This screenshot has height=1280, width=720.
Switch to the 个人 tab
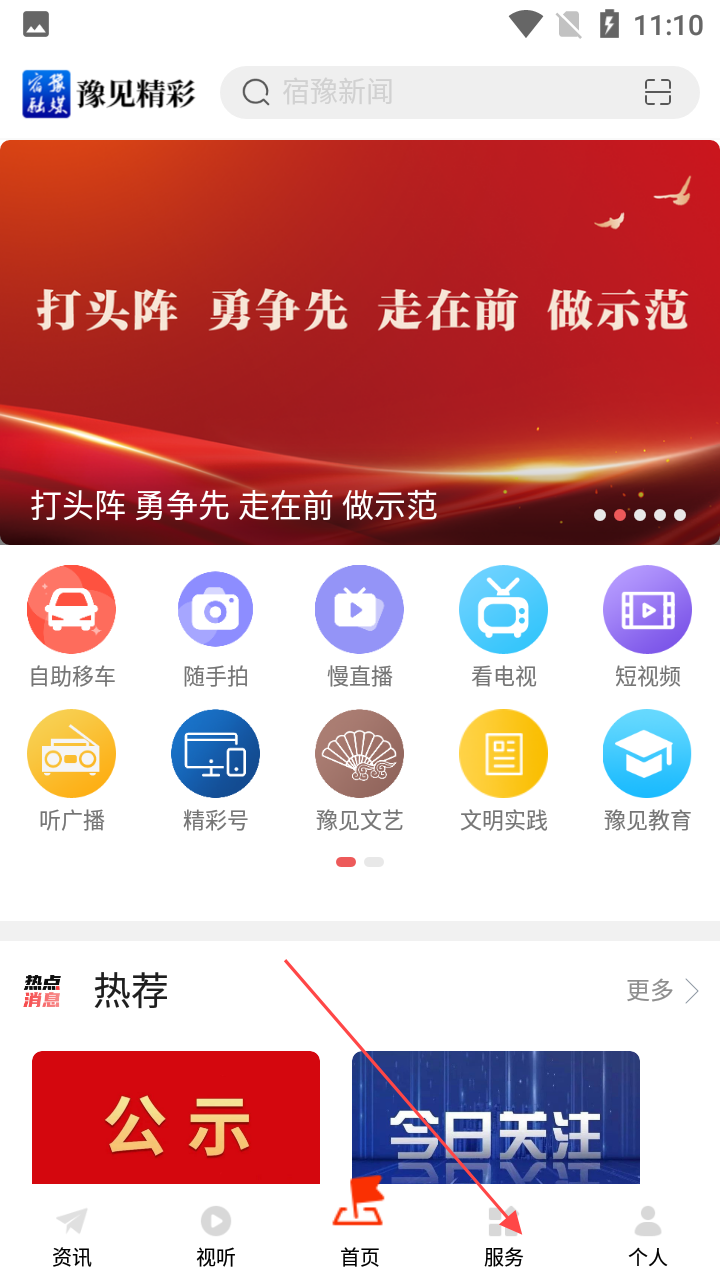click(x=647, y=1236)
